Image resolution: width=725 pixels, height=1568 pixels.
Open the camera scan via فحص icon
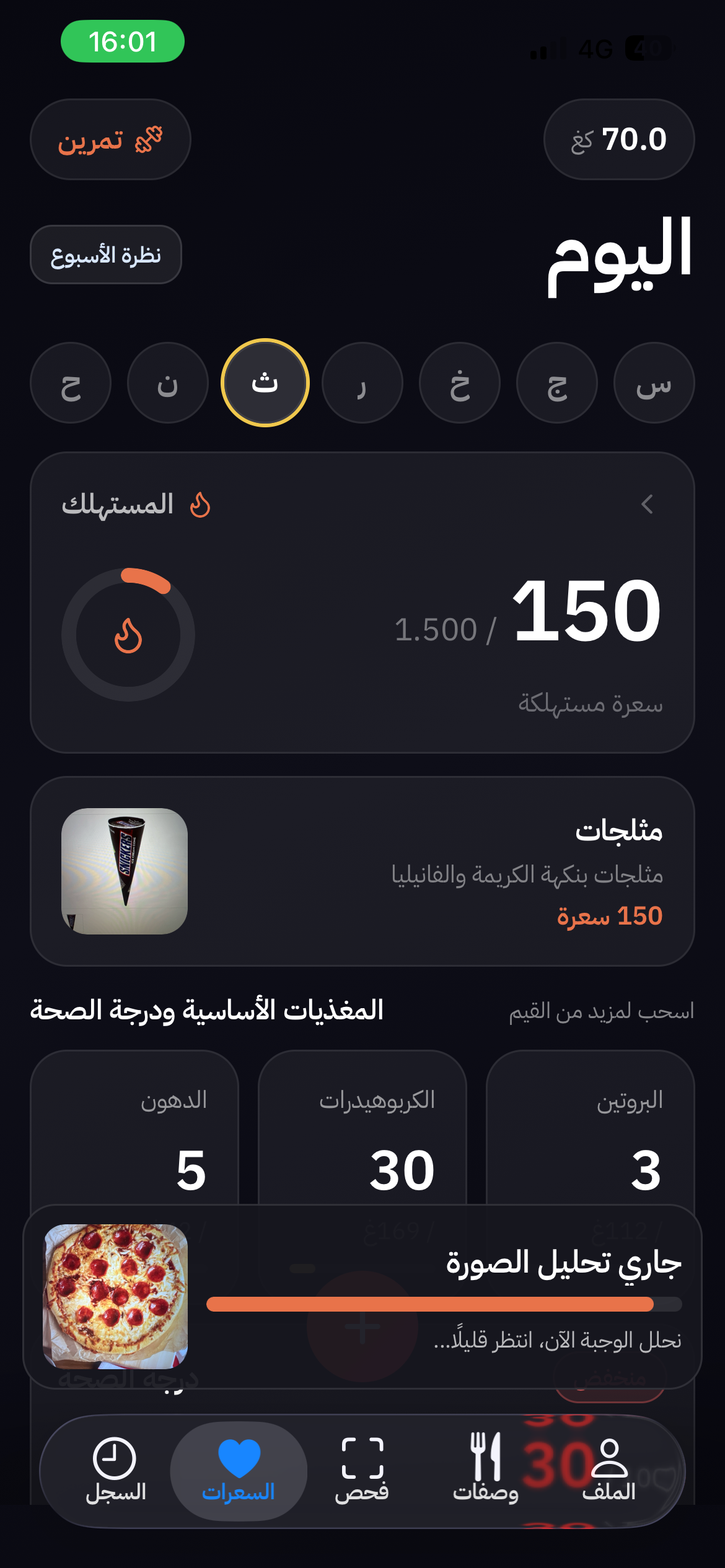click(x=362, y=1456)
